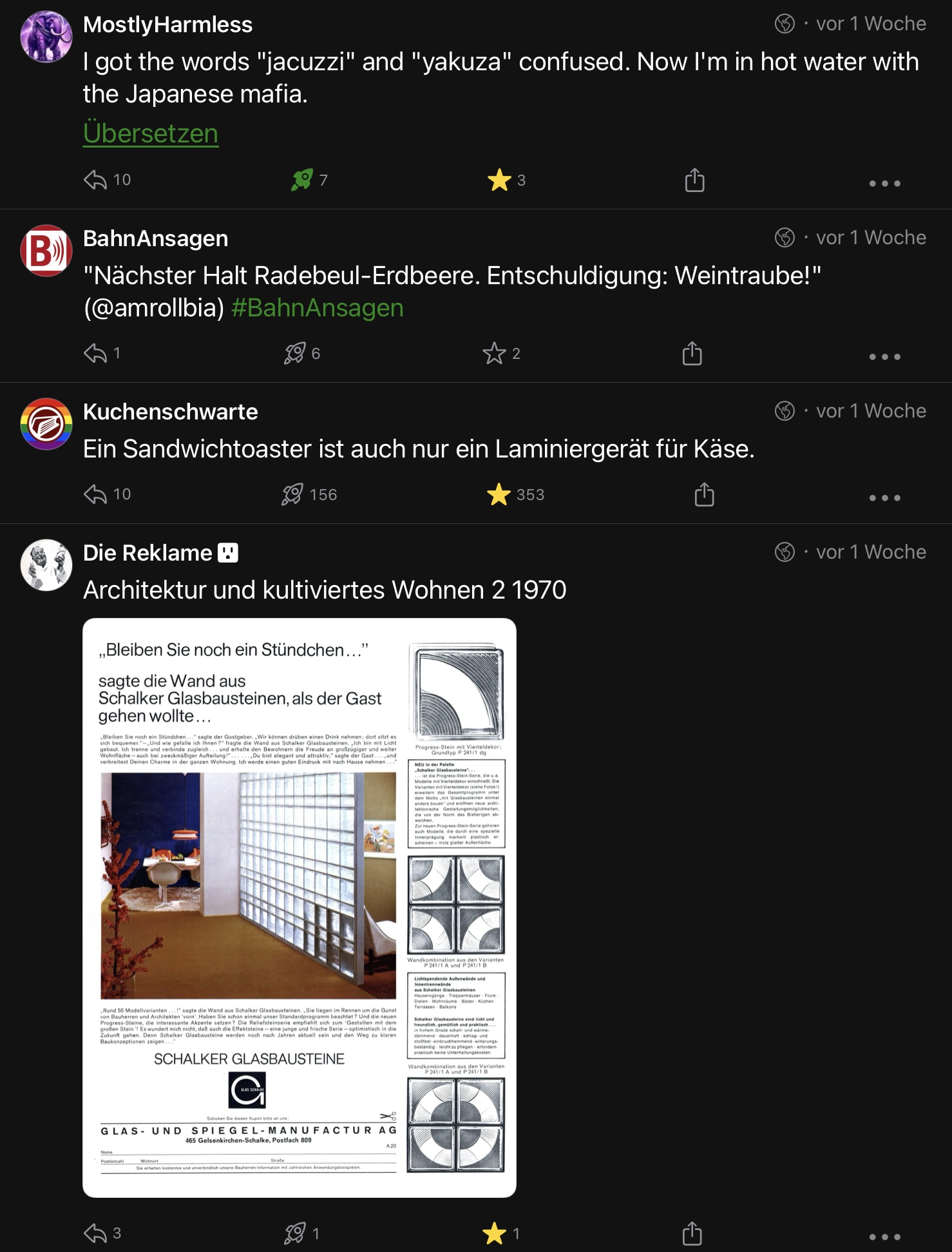The height and width of the screenshot is (1252, 952).
Task: Favorite the BahnAnsagen post
Action: click(494, 353)
